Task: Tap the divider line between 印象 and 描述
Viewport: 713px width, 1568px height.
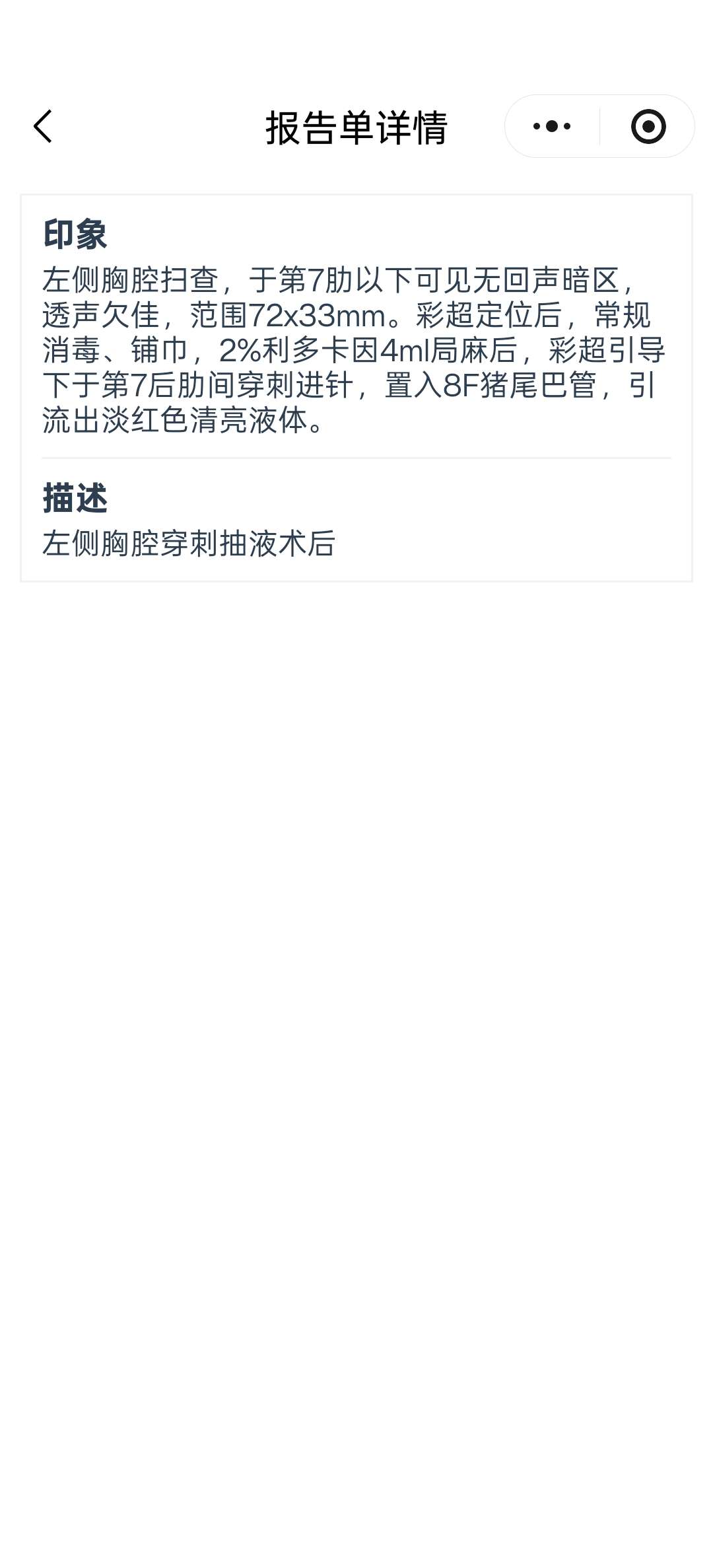Action: click(356, 457)
